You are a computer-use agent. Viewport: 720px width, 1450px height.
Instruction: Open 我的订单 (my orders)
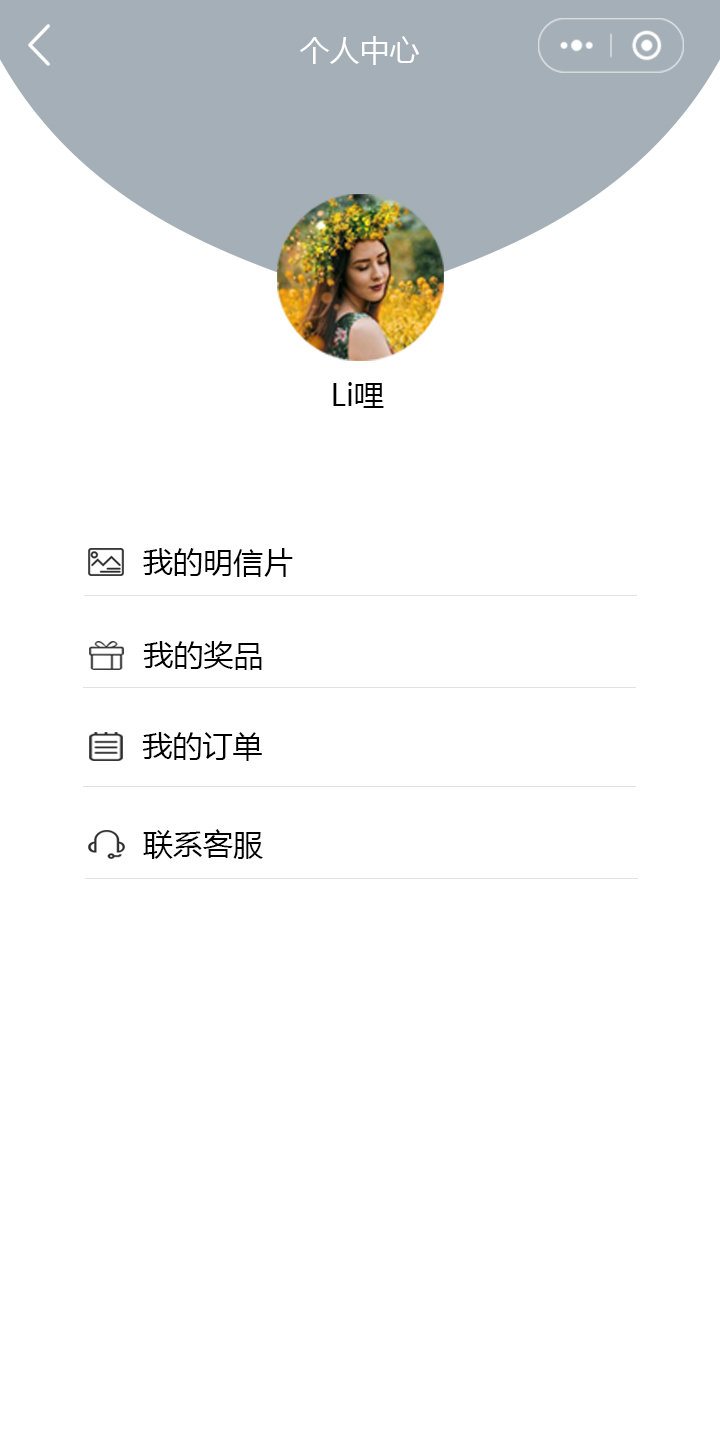point(203,747)
